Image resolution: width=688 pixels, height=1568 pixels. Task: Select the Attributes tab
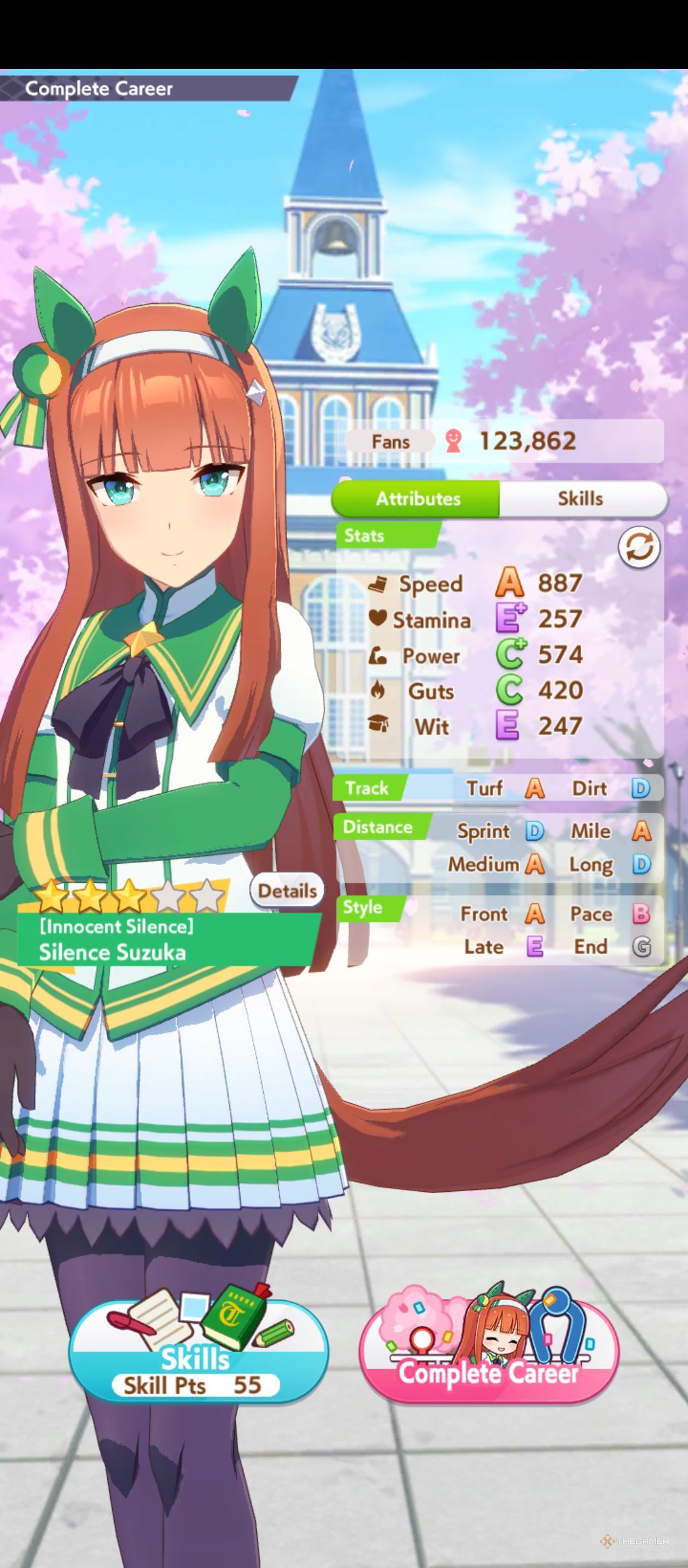click(x=417, y=498)
